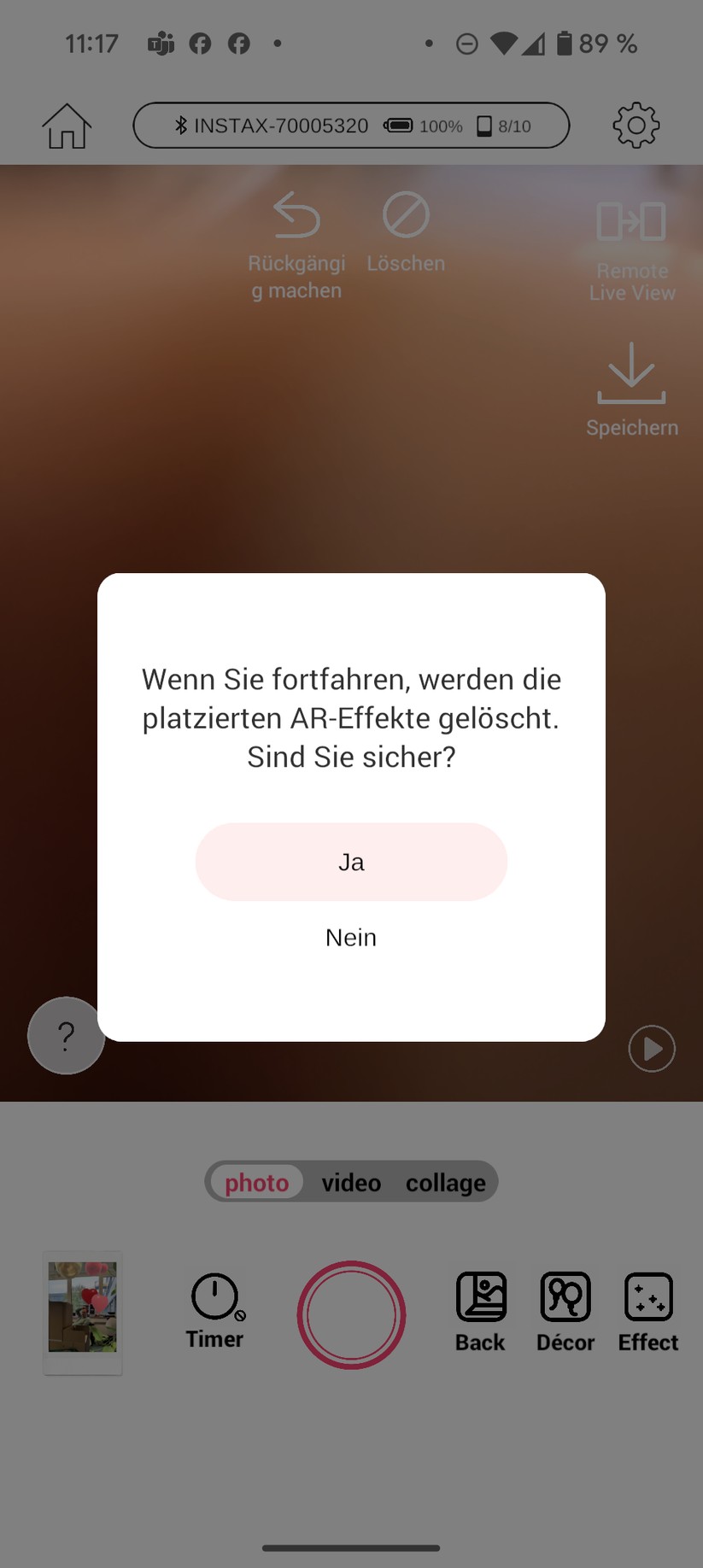Tap the INSTAX-70005320 printer status bar

[x=351, y=125]
